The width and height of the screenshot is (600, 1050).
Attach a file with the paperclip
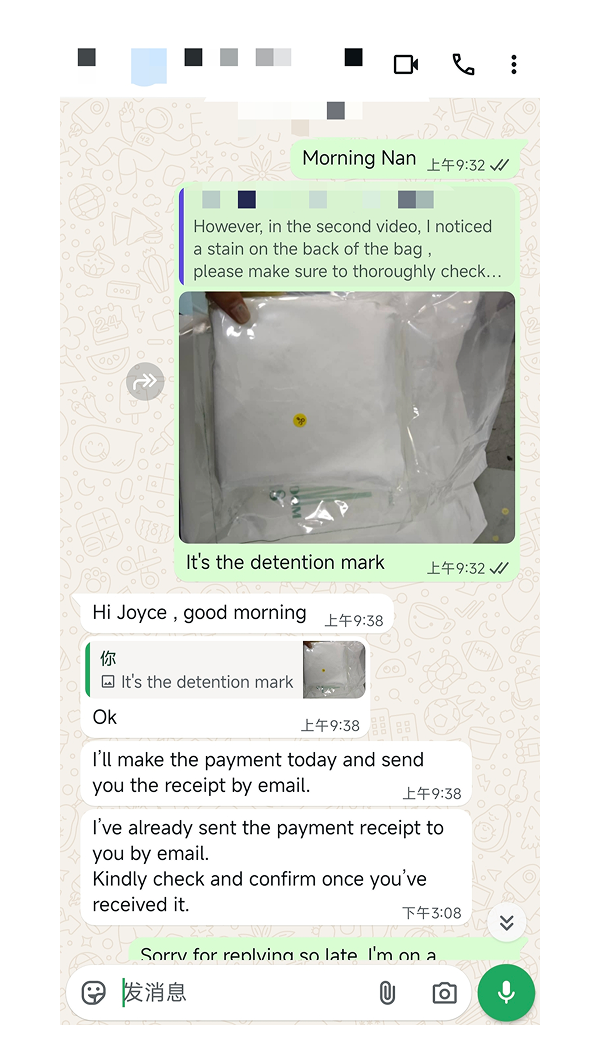coord(387,992)
